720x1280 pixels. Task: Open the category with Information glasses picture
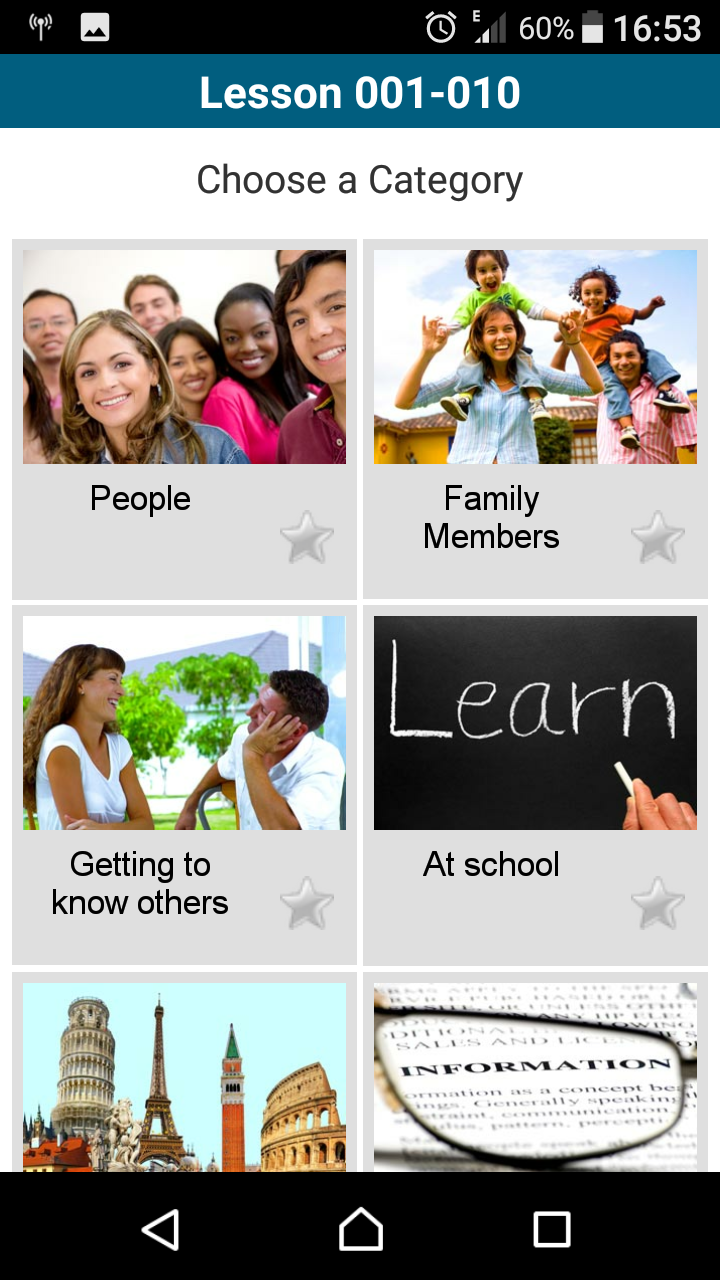[535, 1077]
